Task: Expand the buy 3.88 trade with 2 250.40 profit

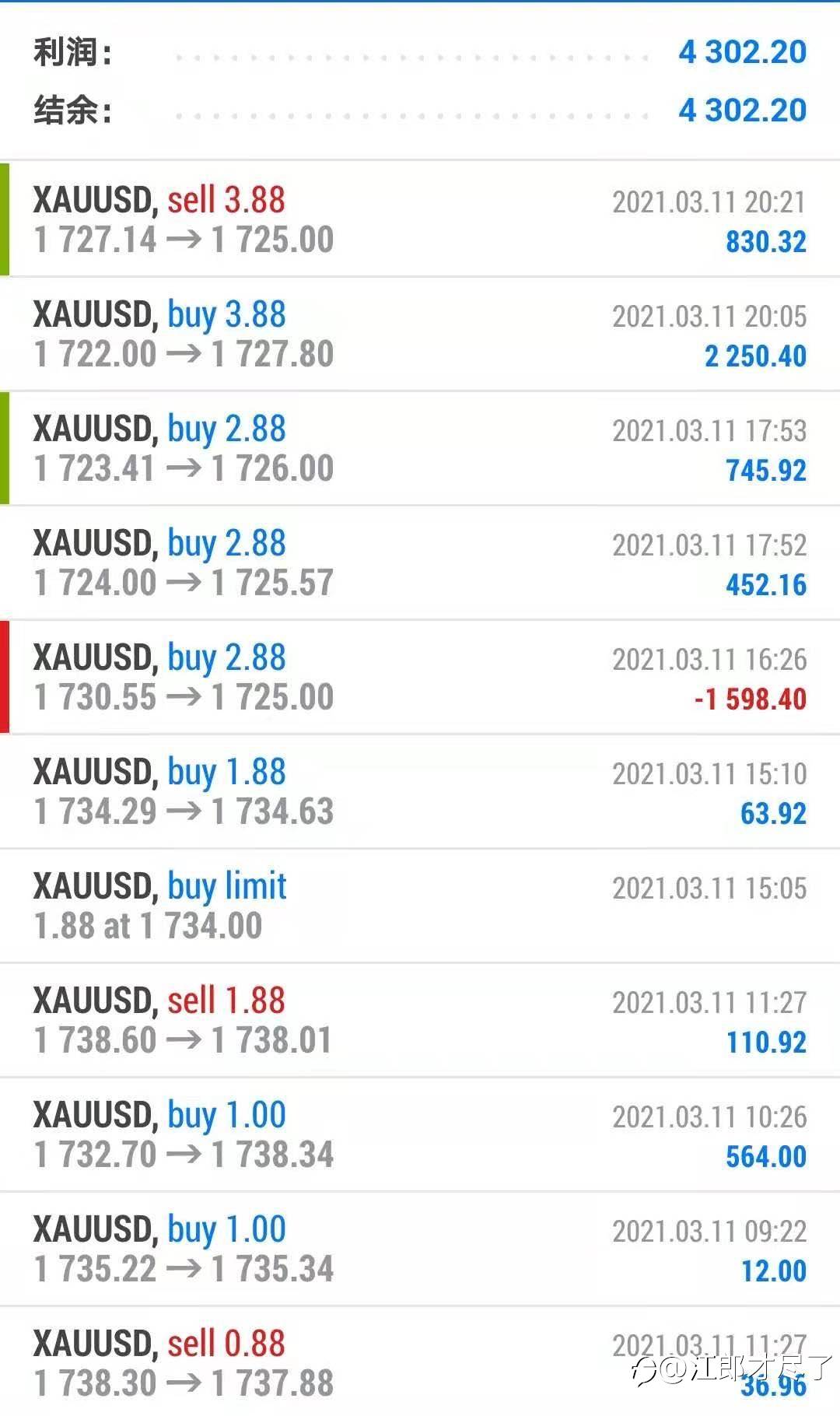Action: [x=420, y=334]
